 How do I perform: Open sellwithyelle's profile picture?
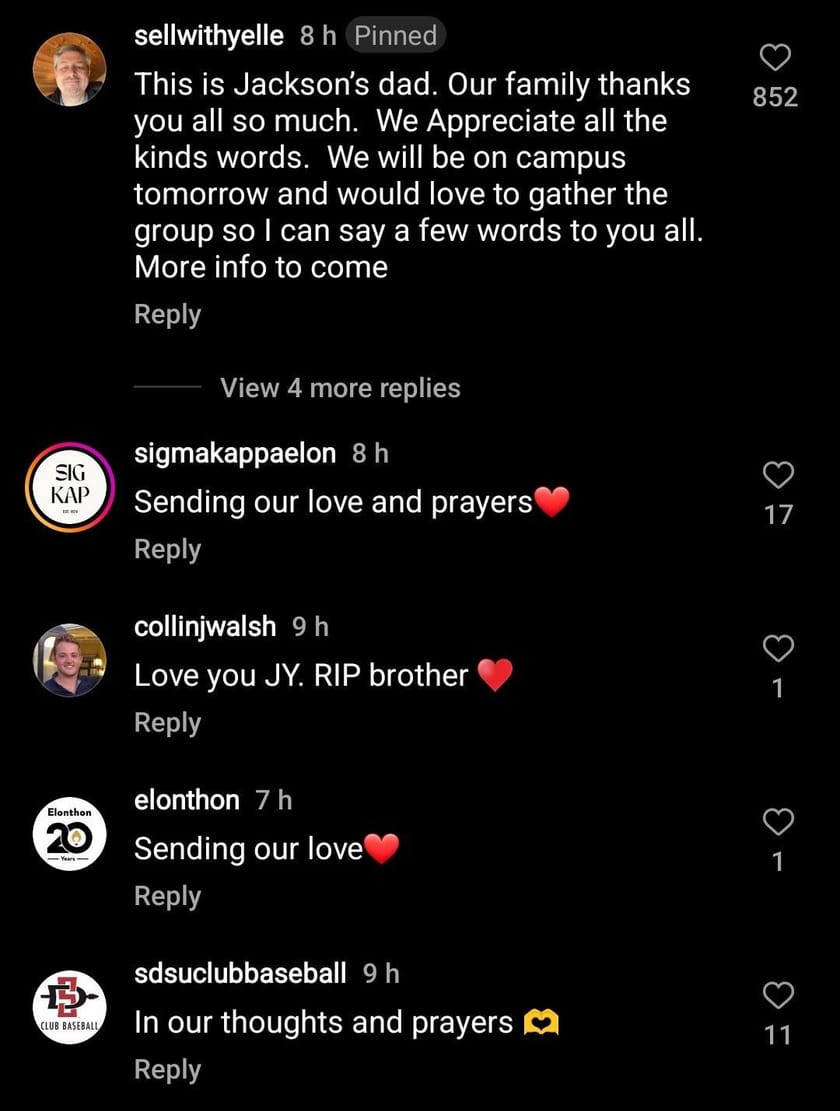click(x=69, y=70)
